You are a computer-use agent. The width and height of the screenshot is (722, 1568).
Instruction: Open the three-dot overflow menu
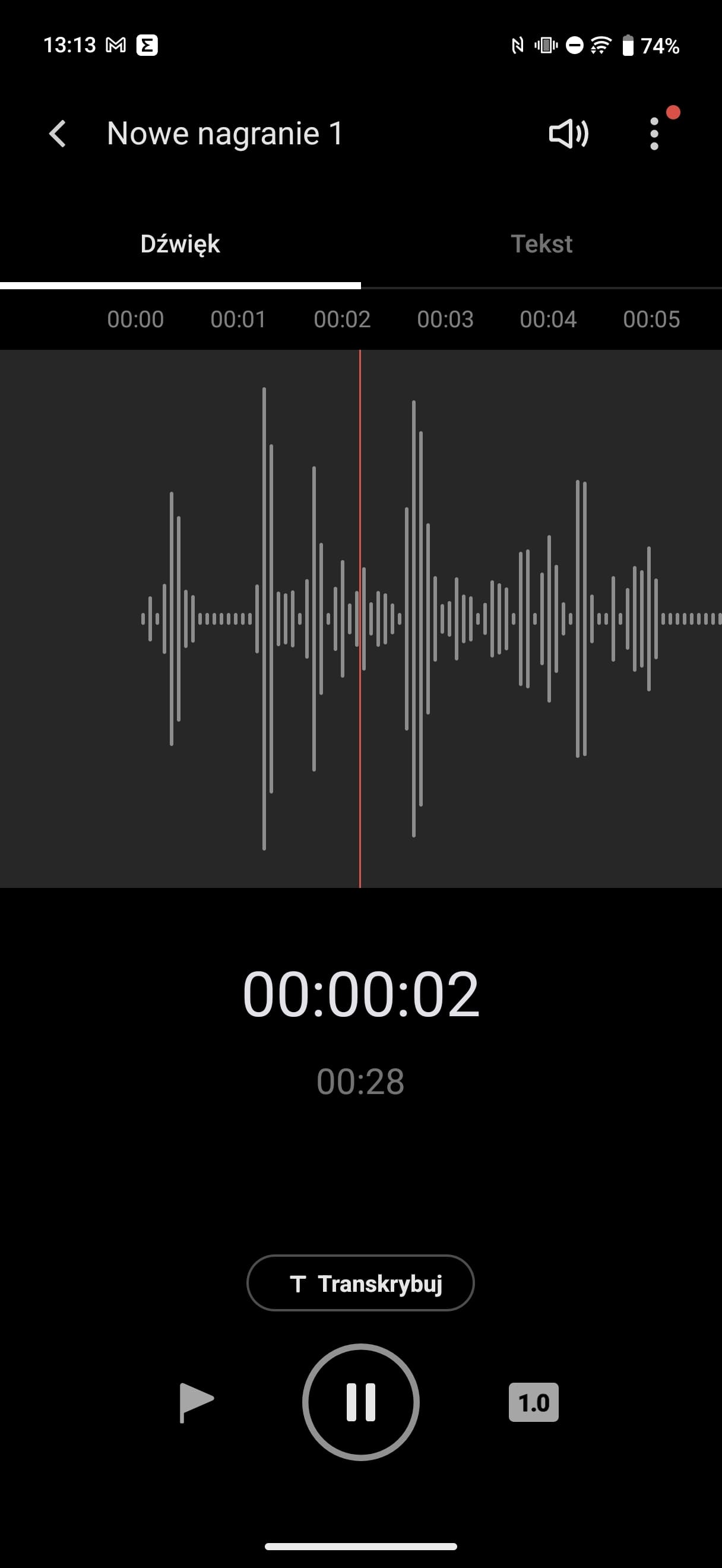point(654,133)
